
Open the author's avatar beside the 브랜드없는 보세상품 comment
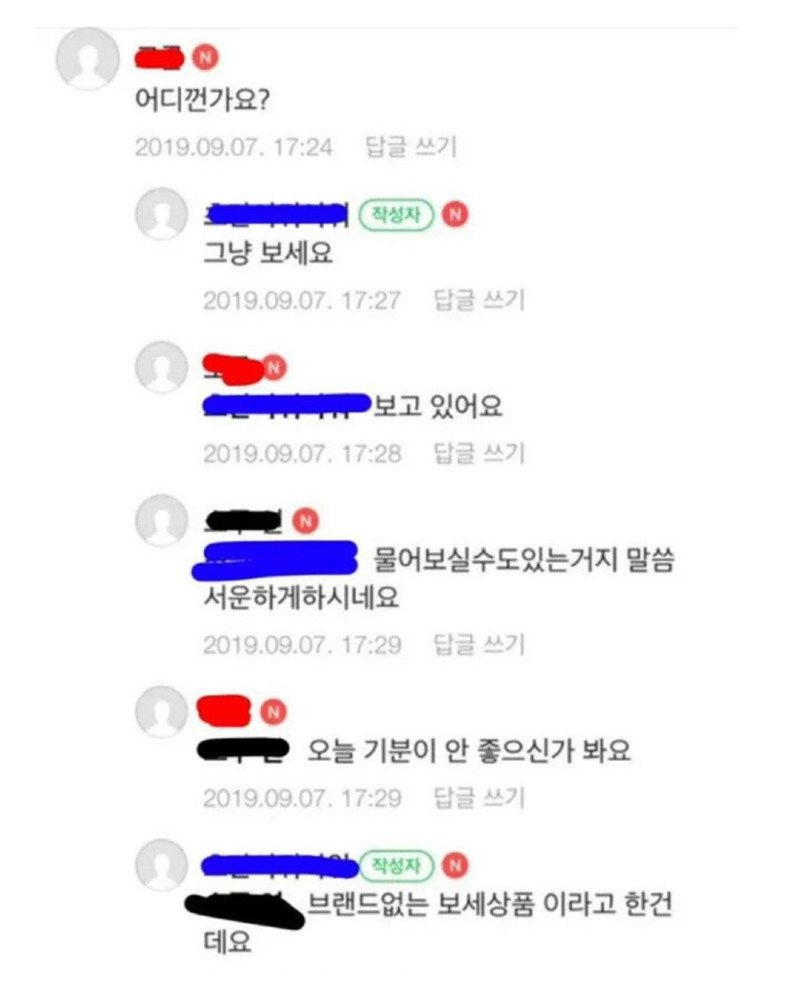[x=161, y=865]
